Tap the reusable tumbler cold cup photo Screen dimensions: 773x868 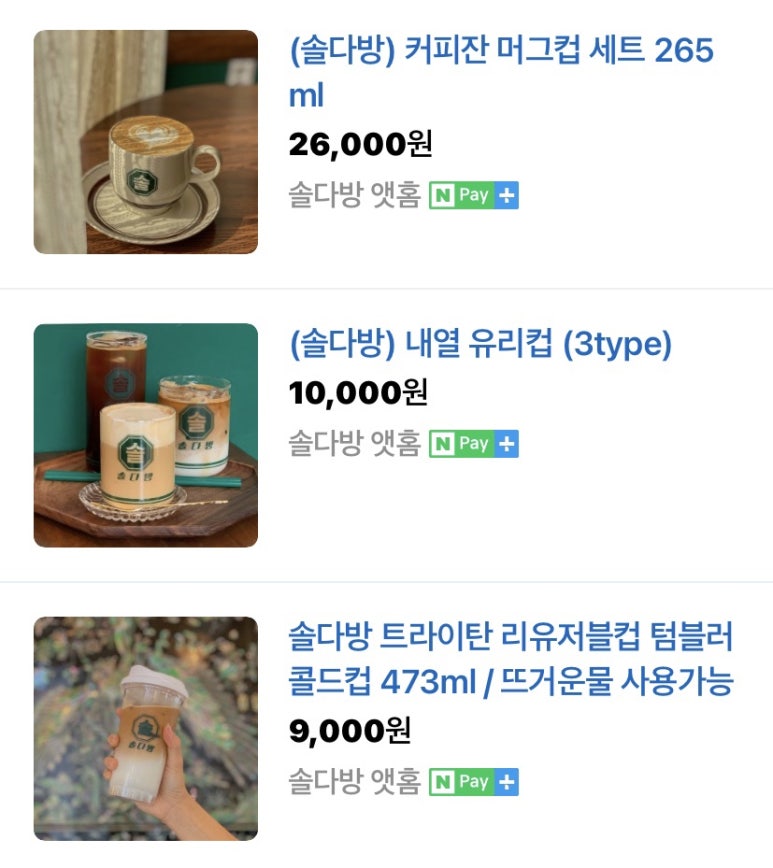pyautogui.click(x=146, y=729)
